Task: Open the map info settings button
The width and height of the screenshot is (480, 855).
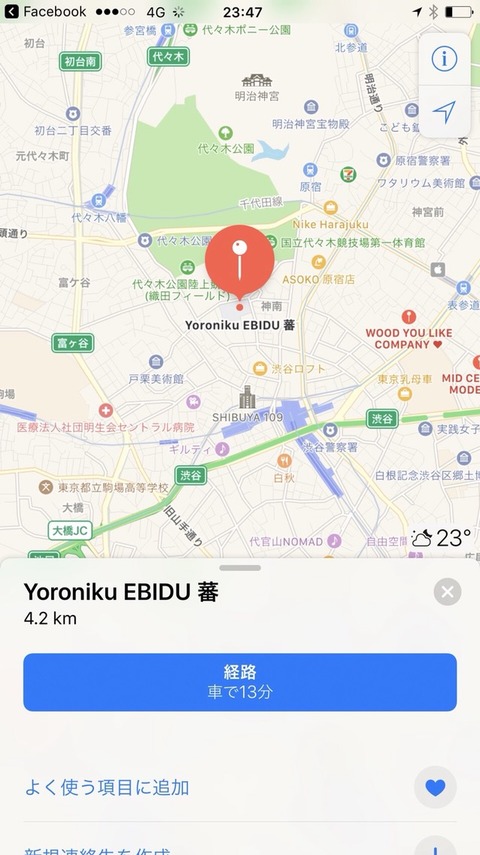Action: click(444, 59)
